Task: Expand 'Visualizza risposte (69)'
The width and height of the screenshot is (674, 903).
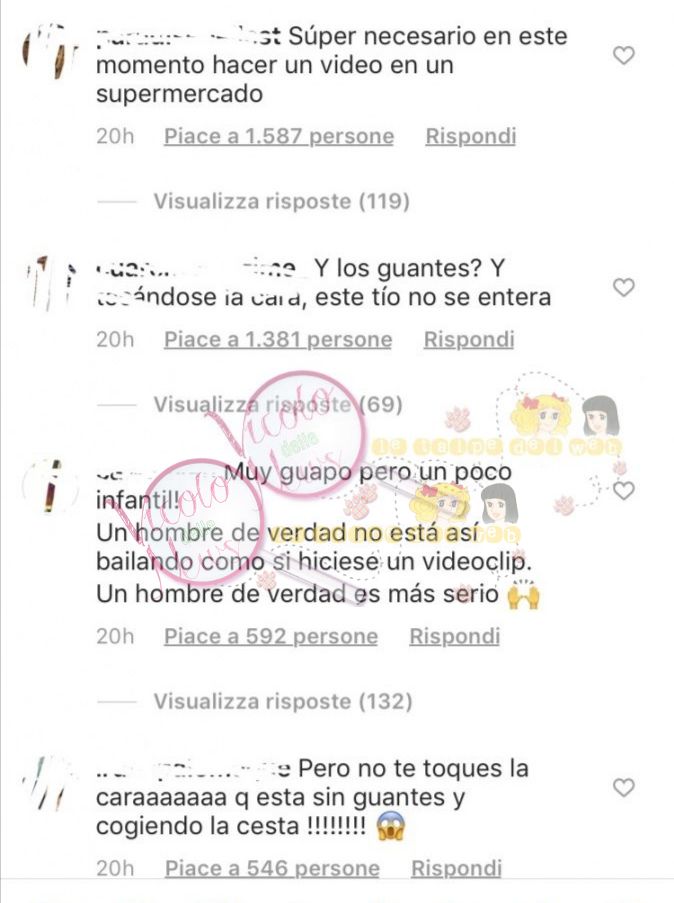Action: [x=277, y=404]
